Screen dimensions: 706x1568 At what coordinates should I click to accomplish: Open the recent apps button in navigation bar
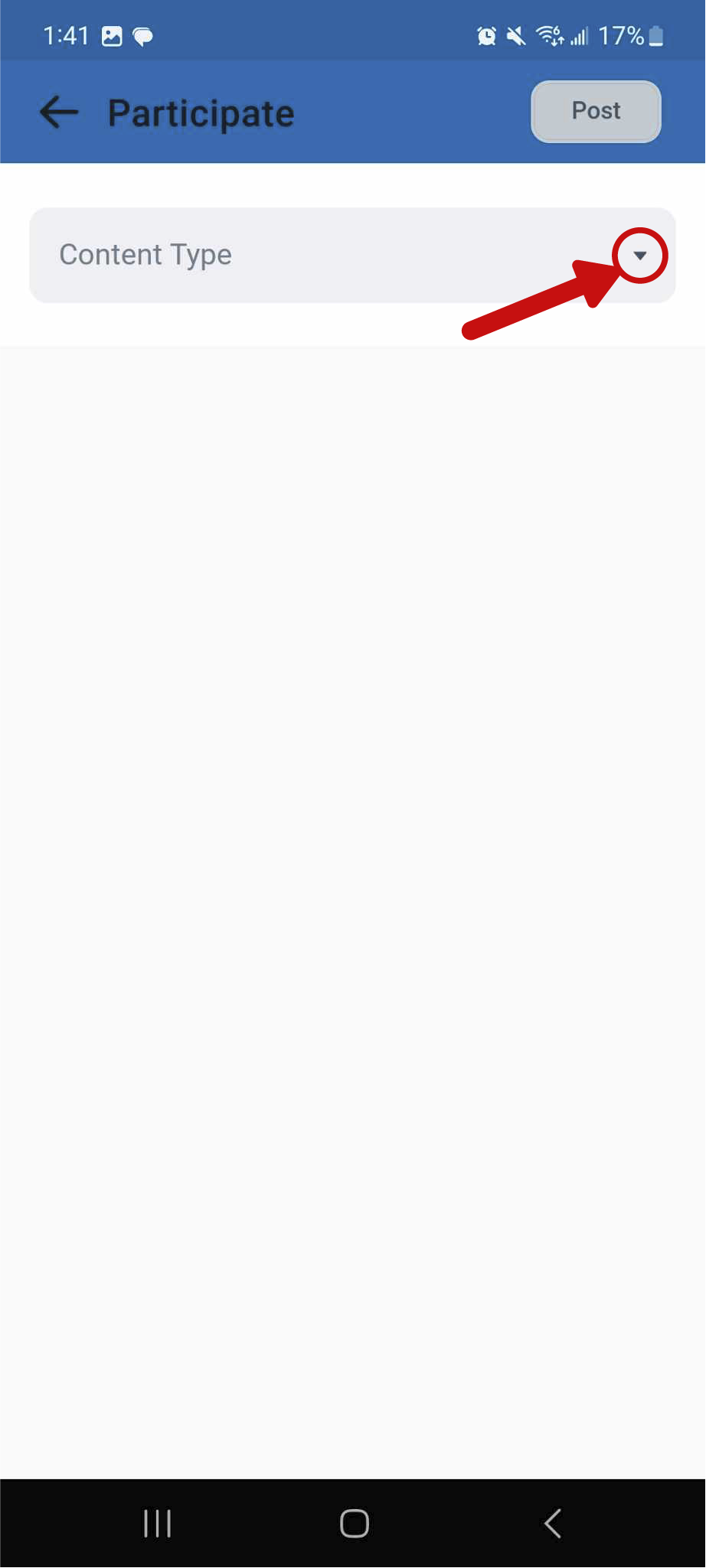tap(156, 1523)
